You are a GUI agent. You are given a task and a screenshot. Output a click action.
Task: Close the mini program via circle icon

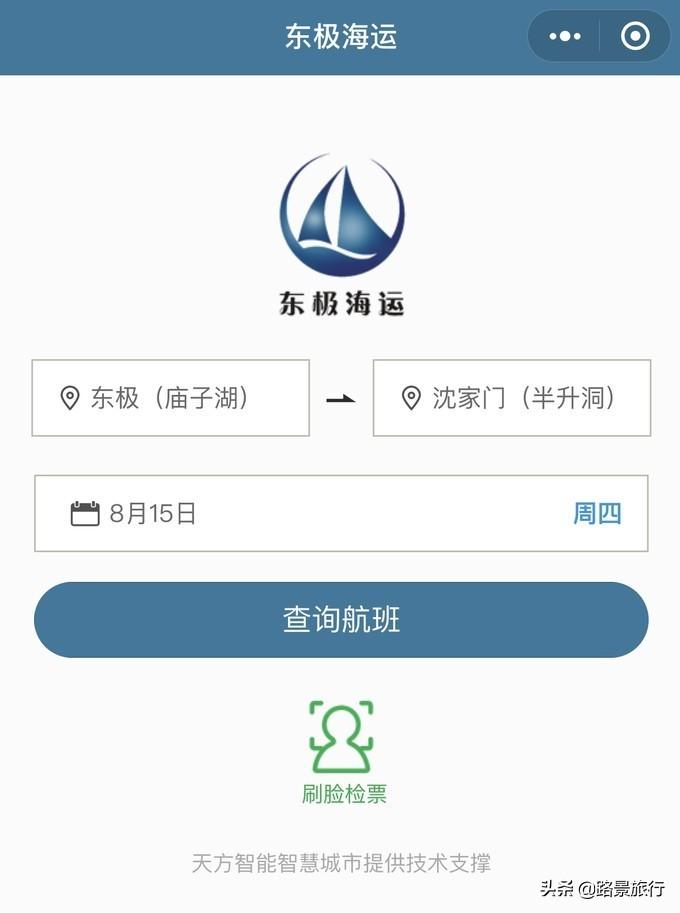coord(635,37)
